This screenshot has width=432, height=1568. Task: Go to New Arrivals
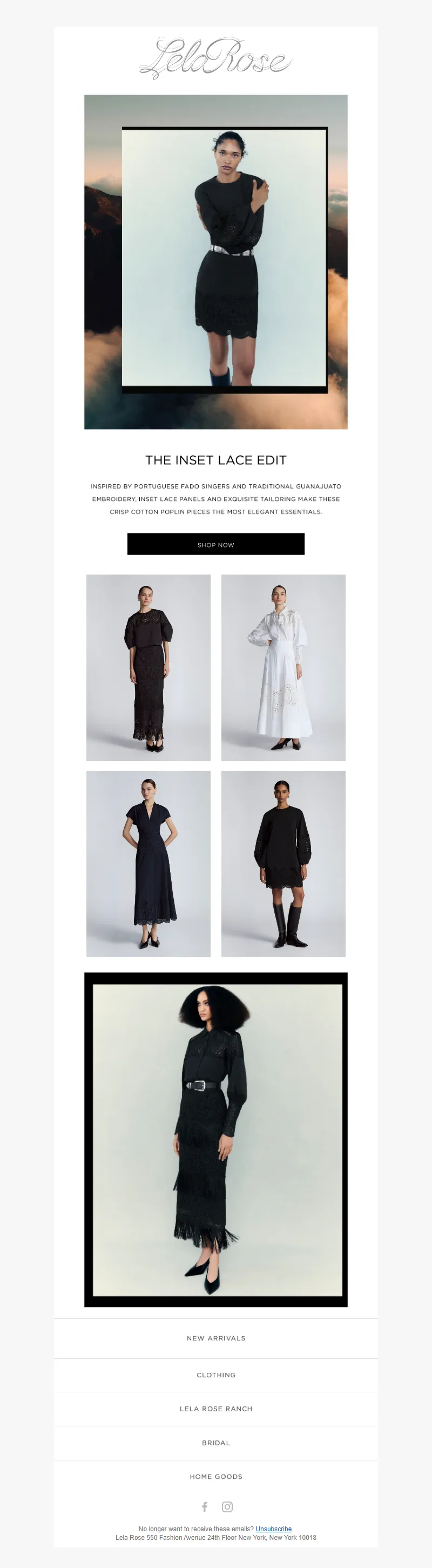(215, 1338)
